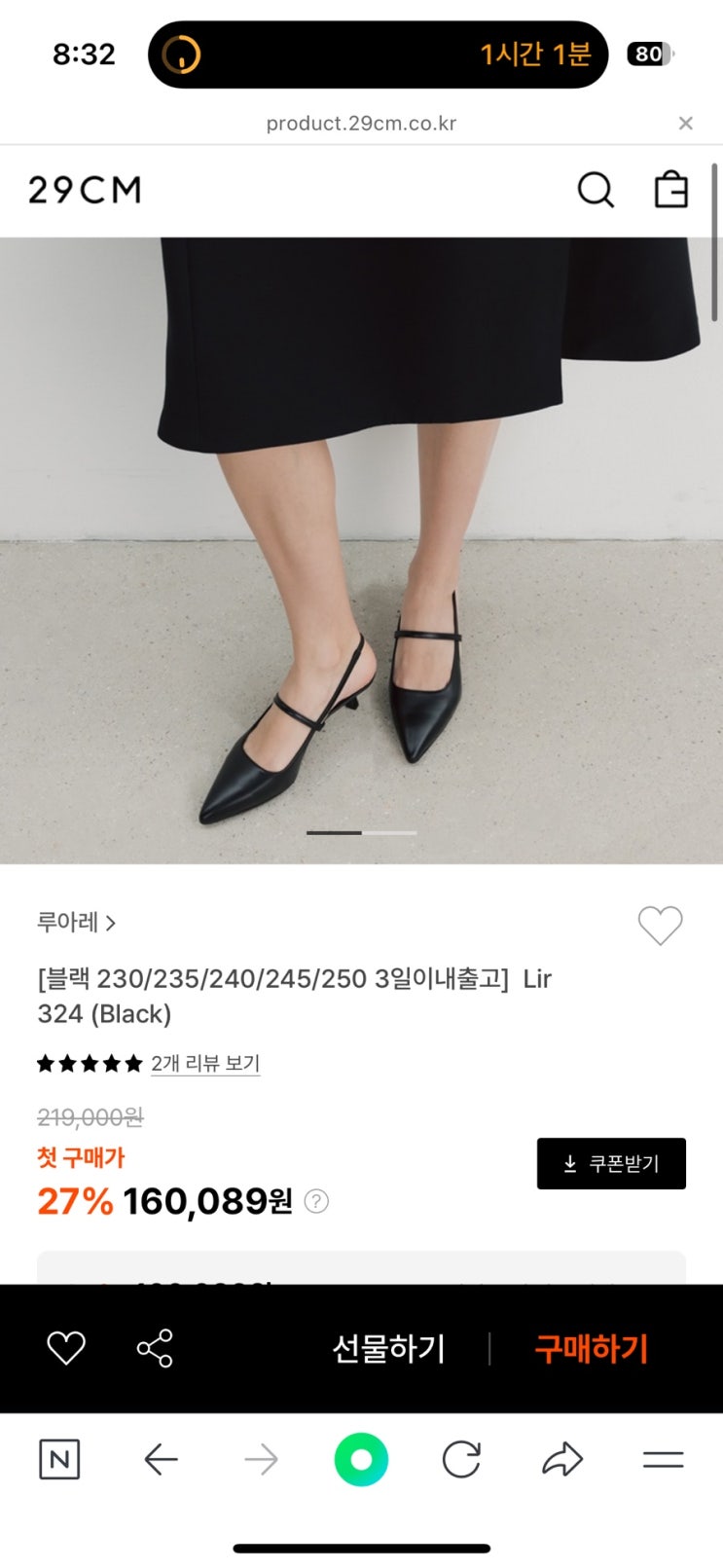Open the search icon in 29CM header
The width and height of the screenshot is (723, 1568).
[x=596, y=190]
